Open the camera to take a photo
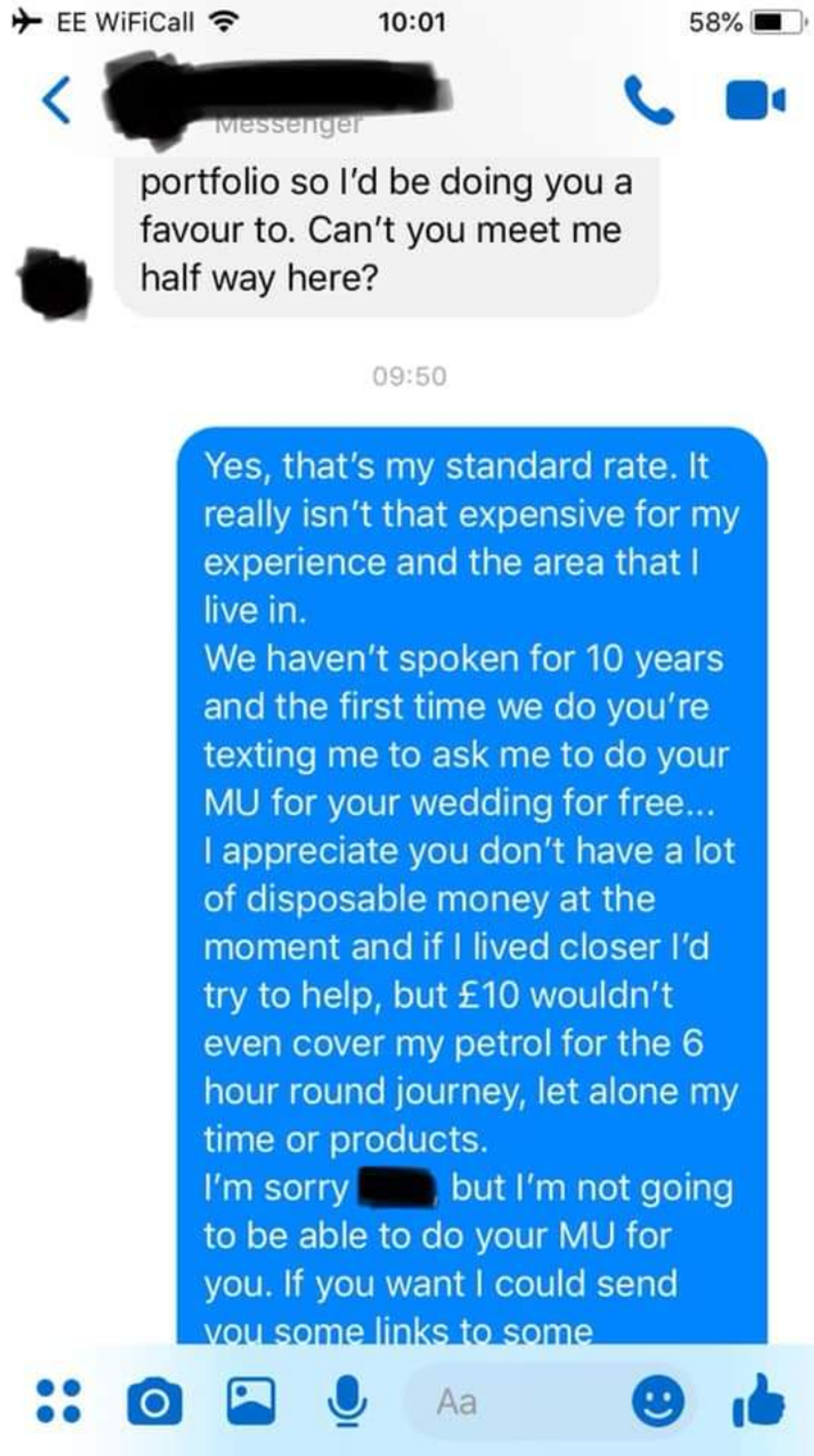 [154, 1402]
